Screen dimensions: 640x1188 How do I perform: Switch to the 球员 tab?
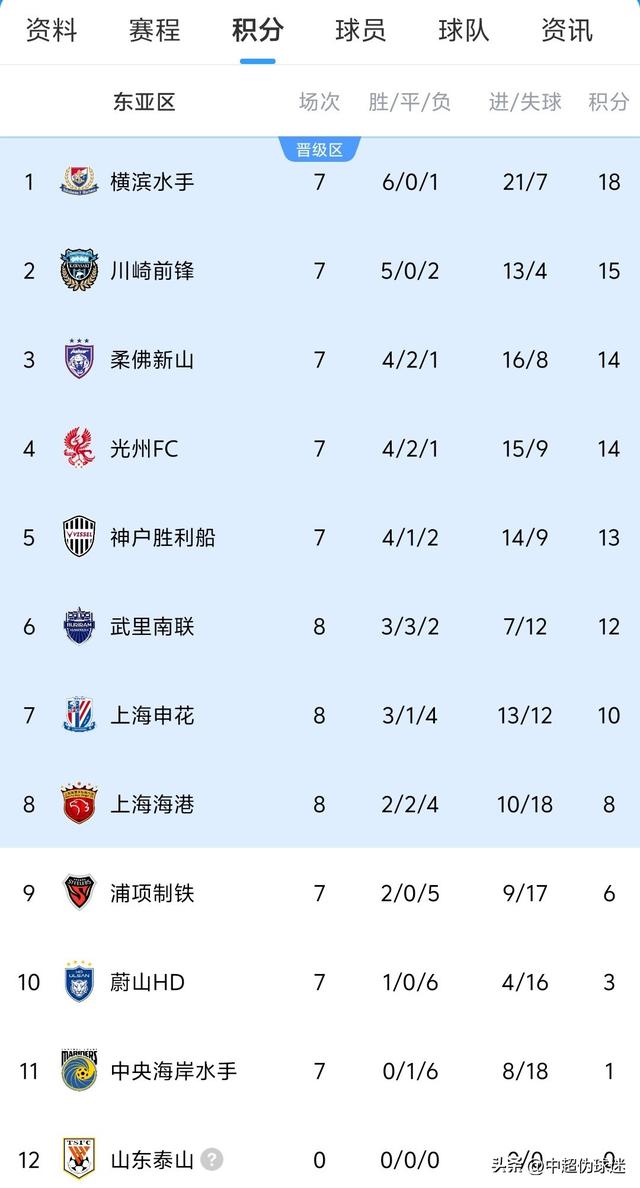(x=360, y=30)
